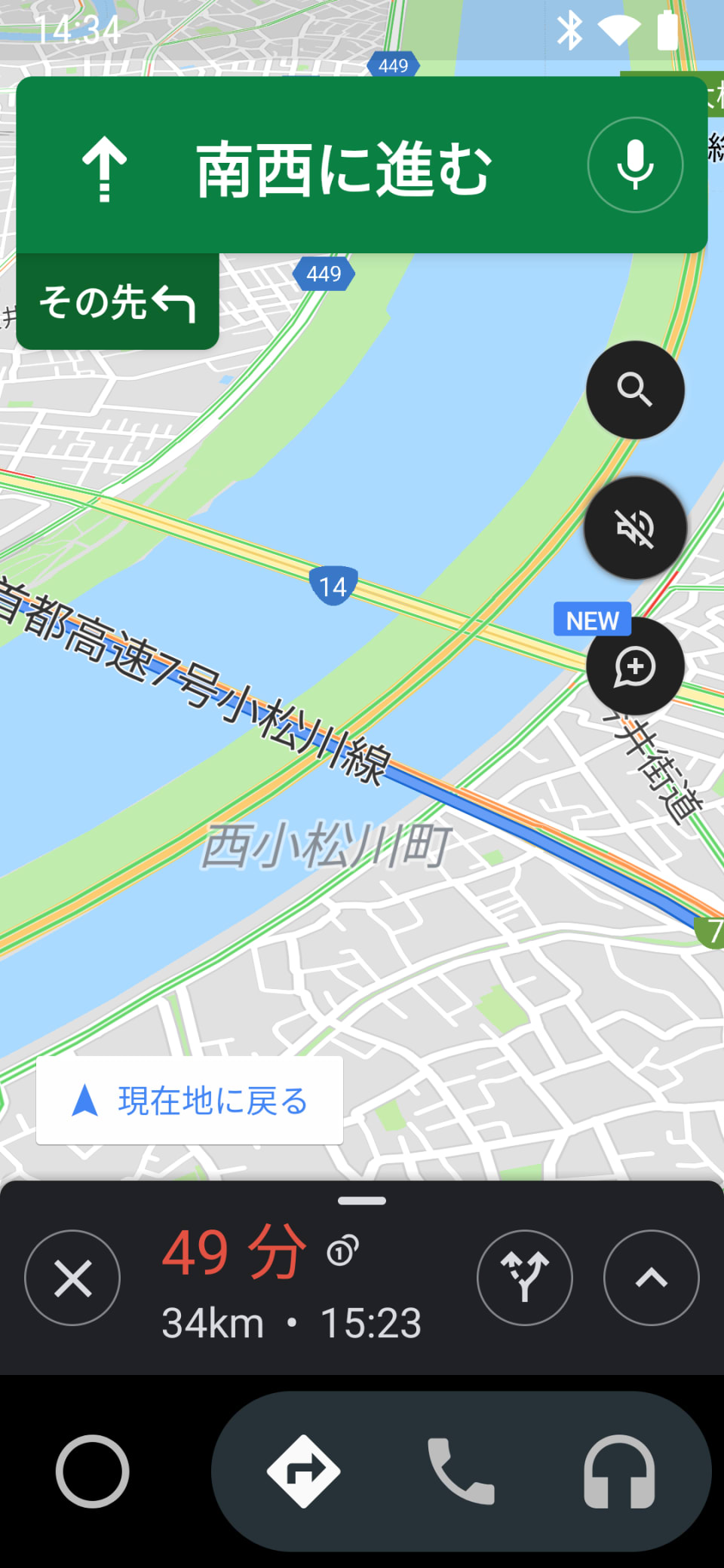Viewport: 724px width, 1568px height.
Task: Activate the voice microphone button
Action: (635, 165)
